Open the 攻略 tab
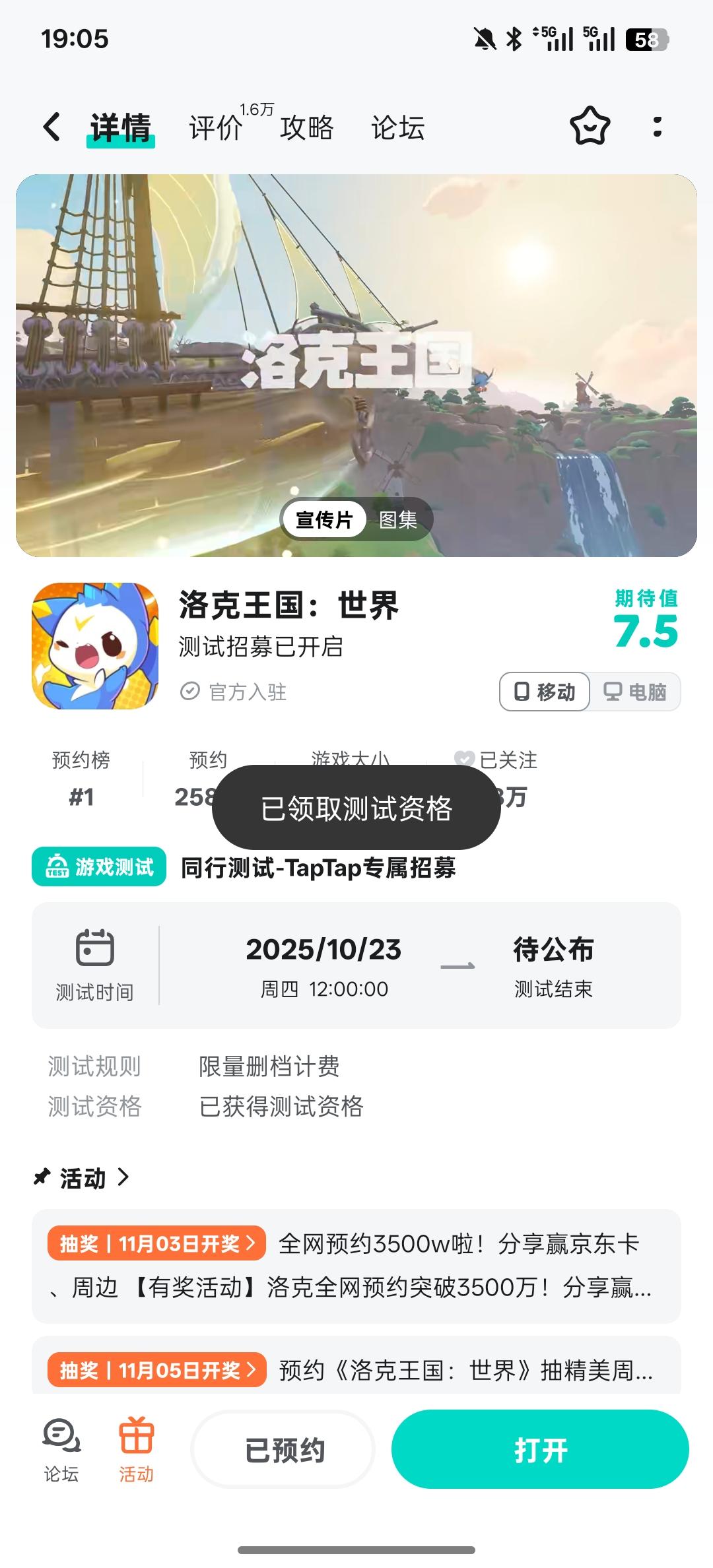Screen dimensions: 713x1568 (307, 127)
